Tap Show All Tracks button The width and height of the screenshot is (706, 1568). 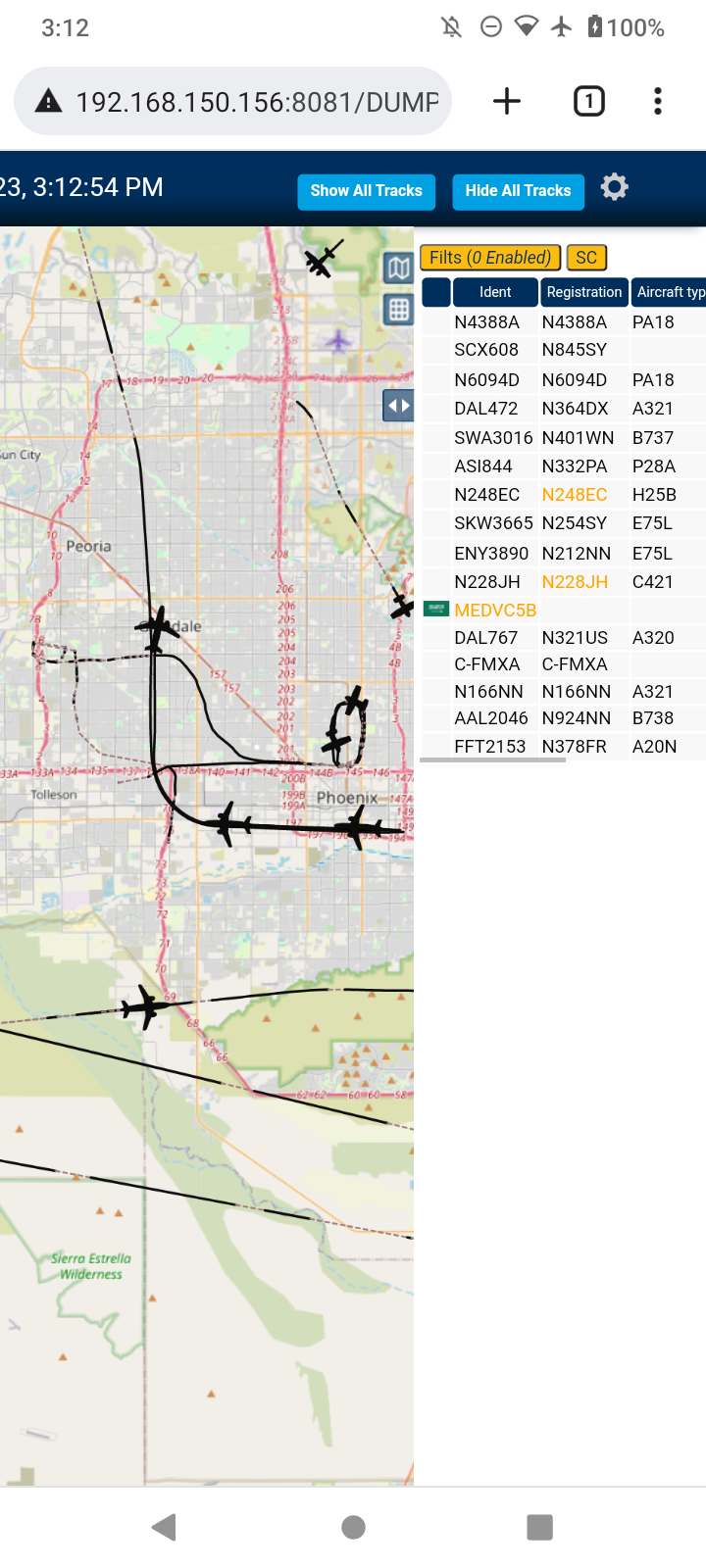click(x=366, y=191)
